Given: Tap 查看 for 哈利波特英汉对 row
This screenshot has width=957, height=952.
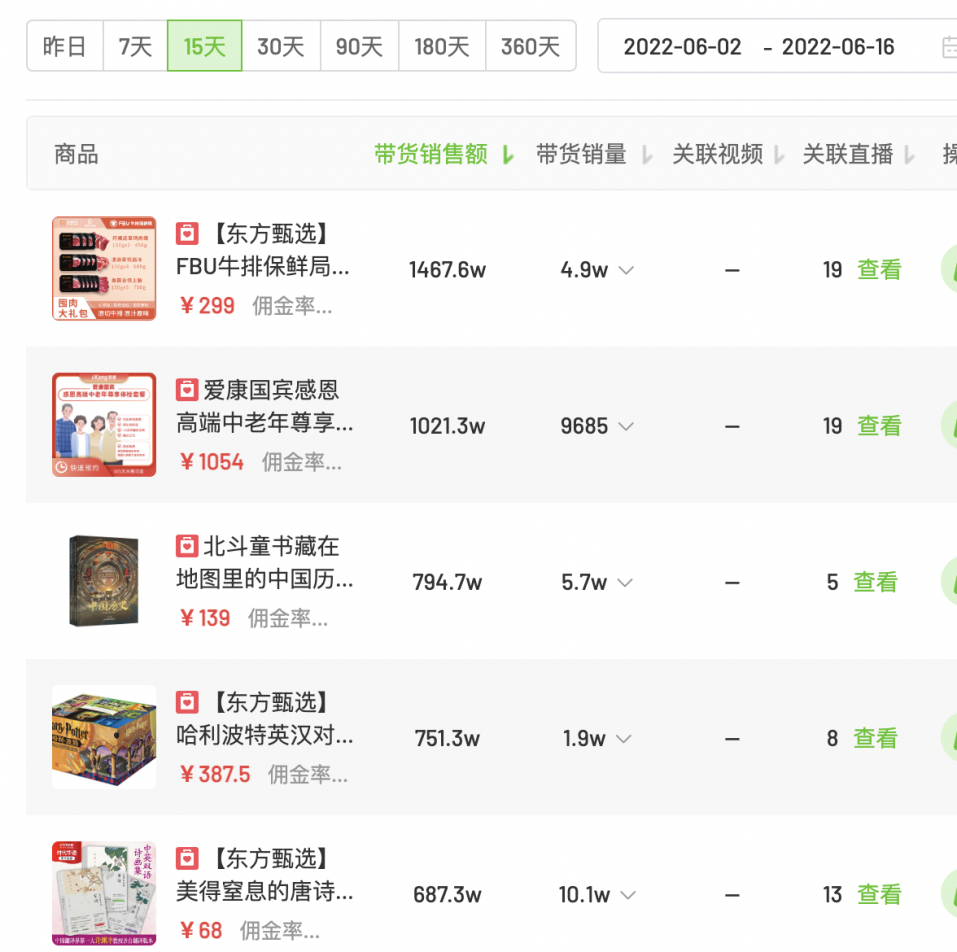Looking at the screenshot, I should point(875,738).
